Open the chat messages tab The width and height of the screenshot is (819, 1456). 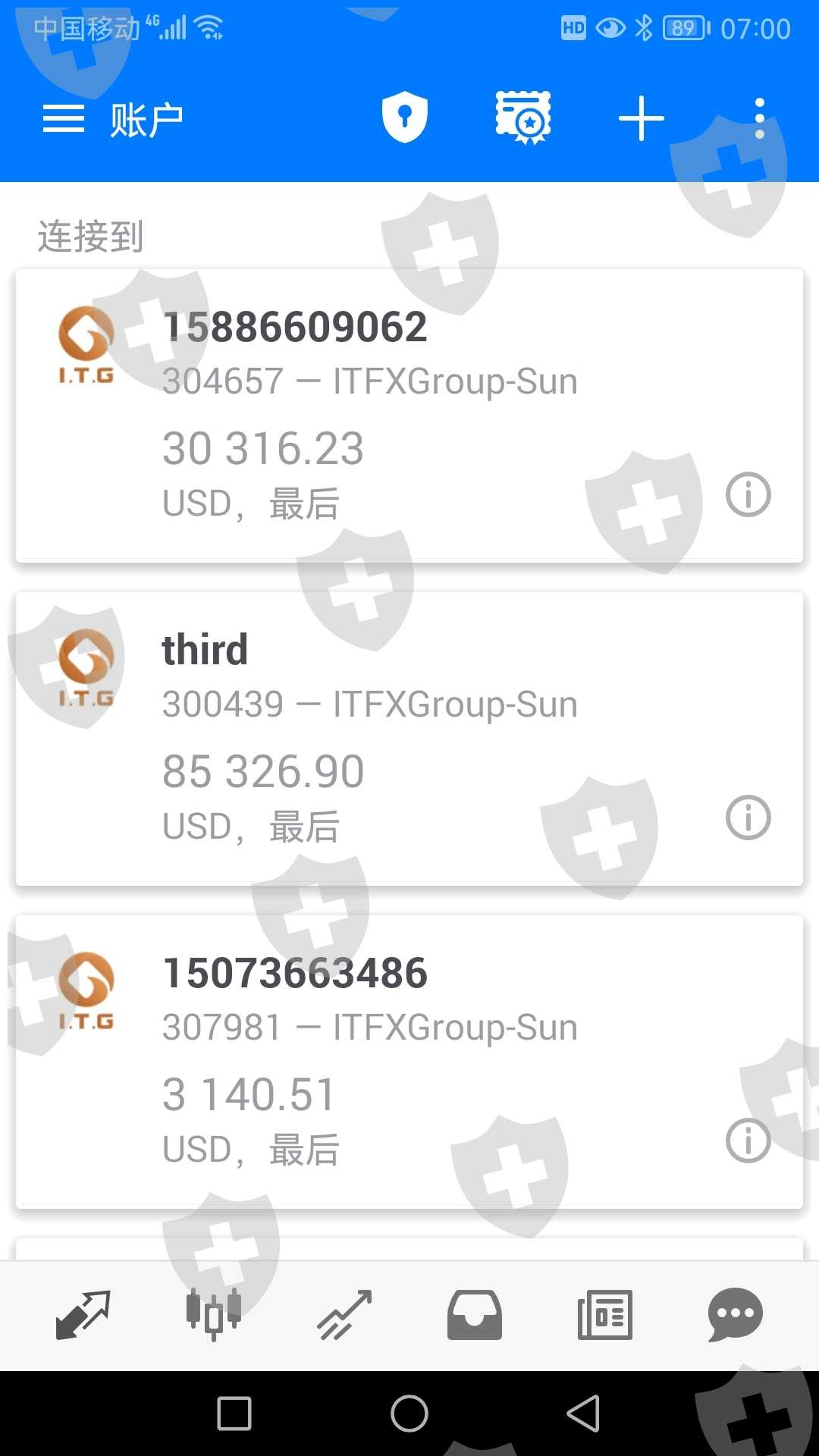tap(735, 1315)
